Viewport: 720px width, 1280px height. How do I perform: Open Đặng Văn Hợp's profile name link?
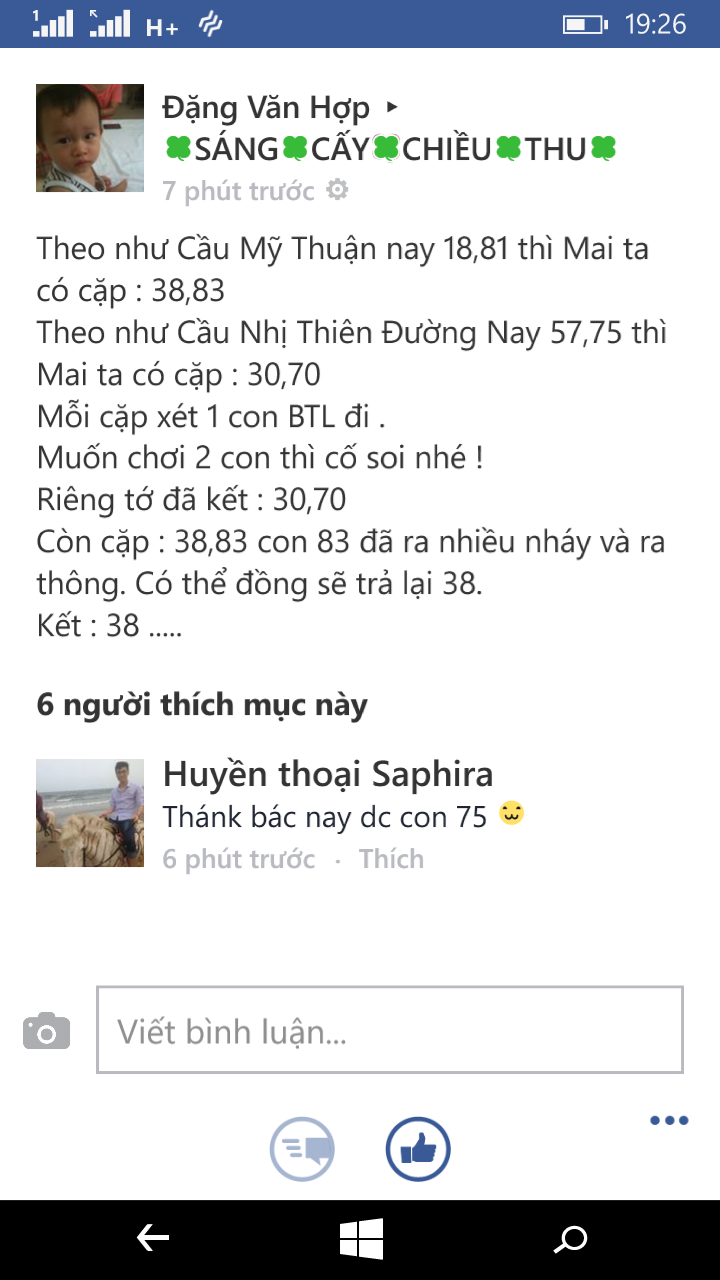pos(266,107)
